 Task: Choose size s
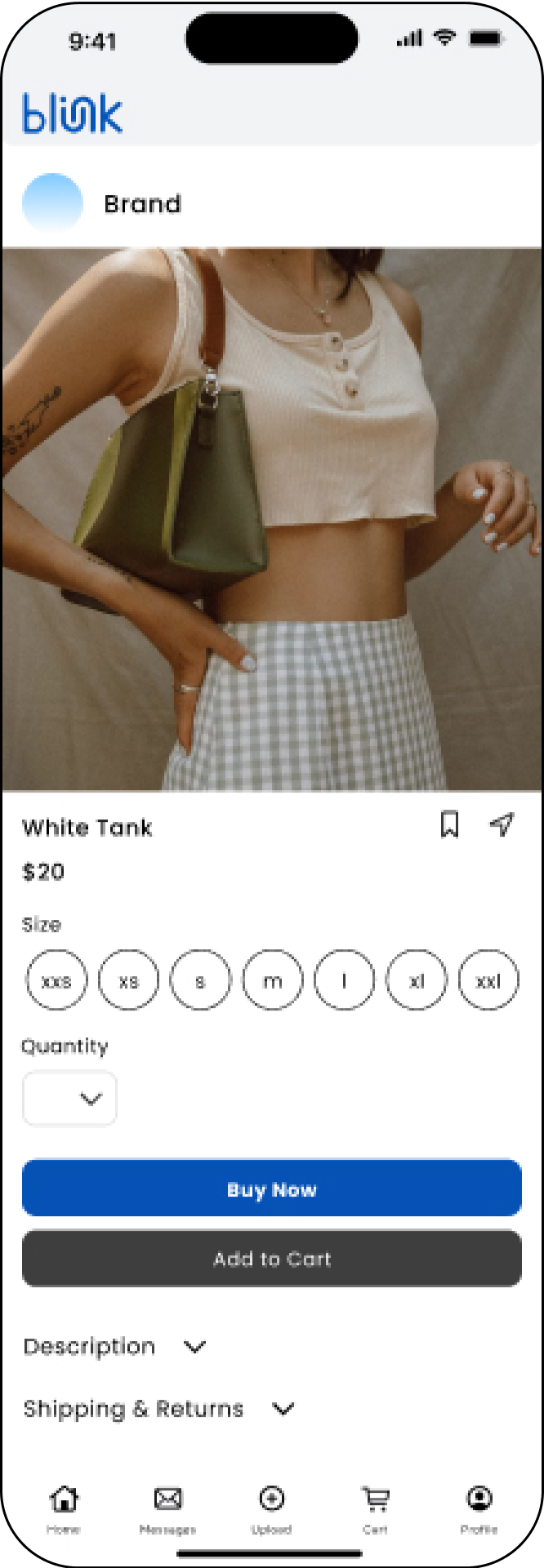tap(200, 980)
